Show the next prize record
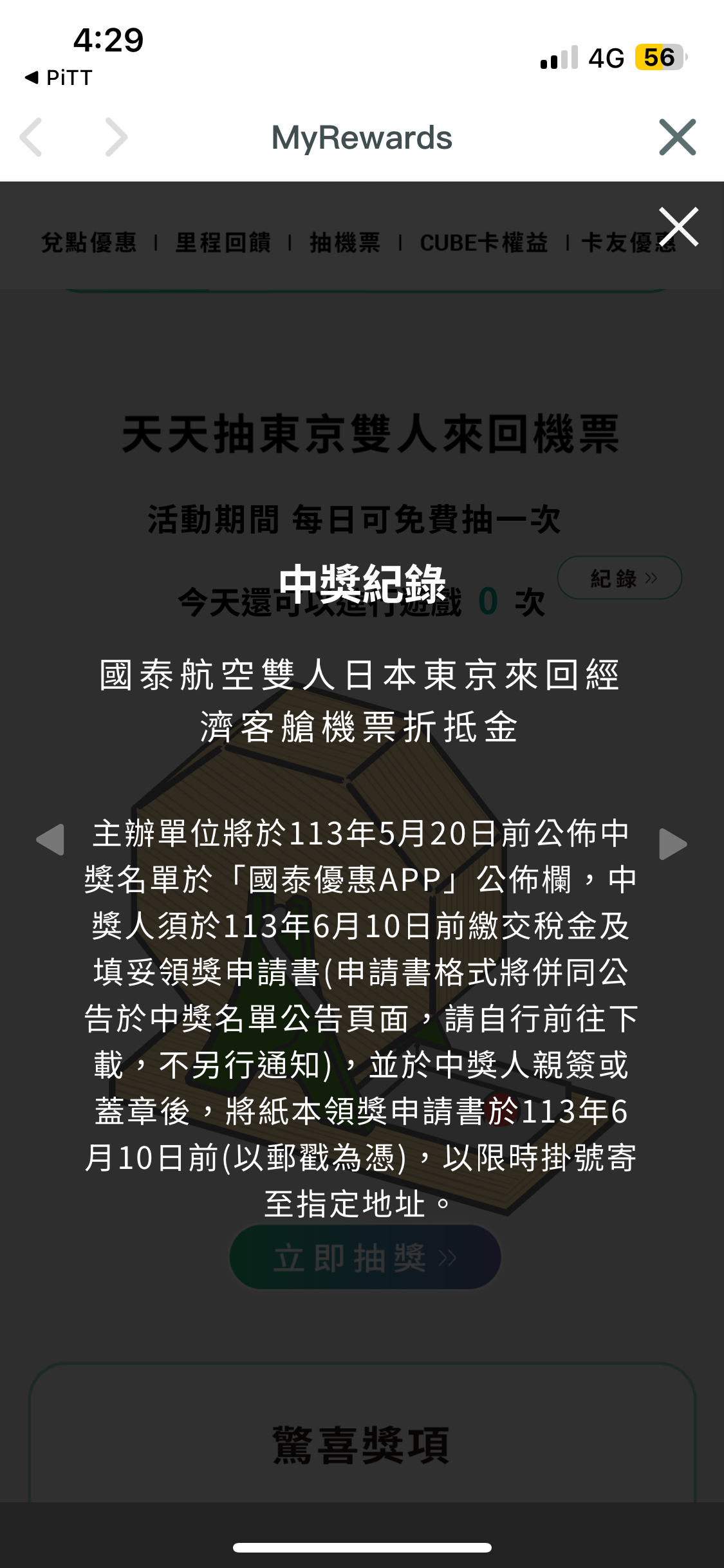The image size is (724, 1568). (x=673, y=844)
